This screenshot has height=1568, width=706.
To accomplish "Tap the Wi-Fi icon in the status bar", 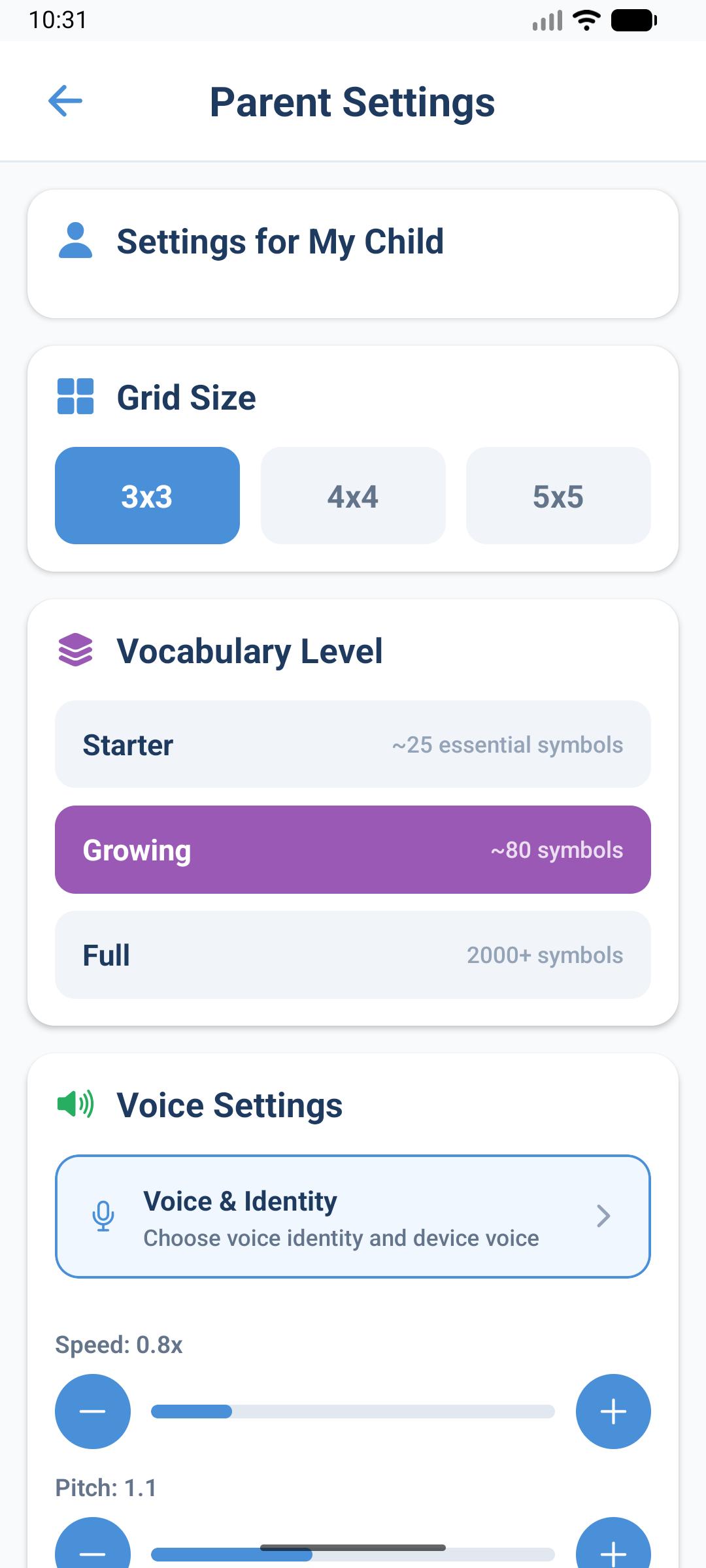I will (x=585, y=20).
